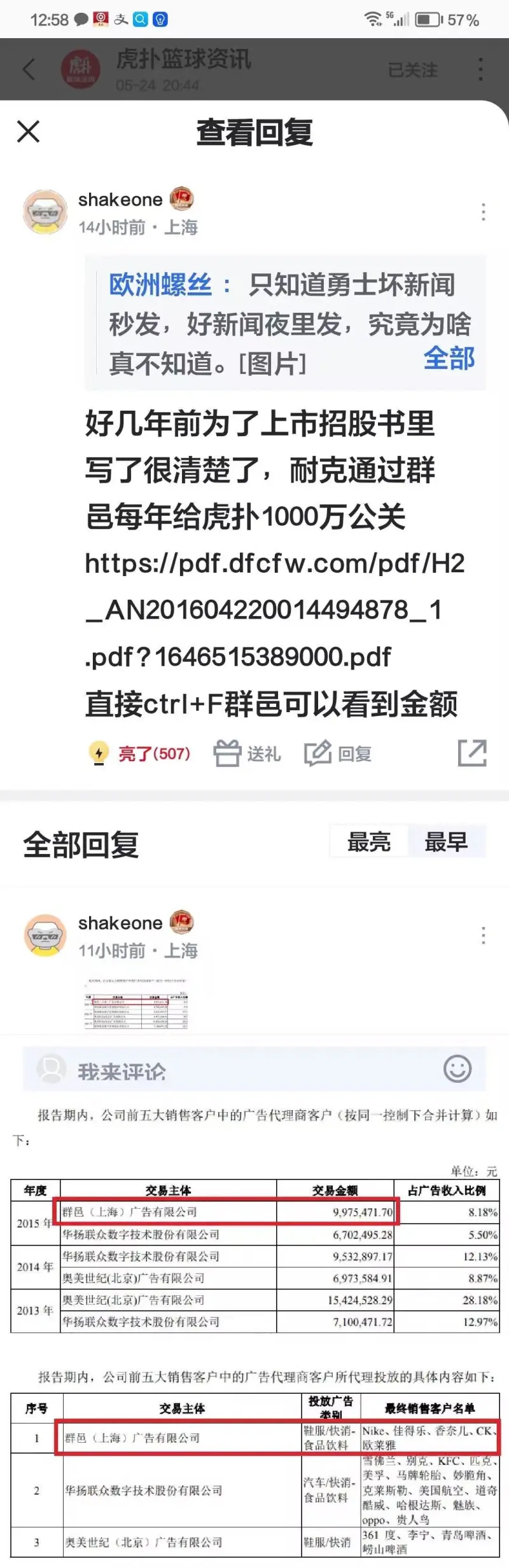Sort replies by 最早

point(446,842)
